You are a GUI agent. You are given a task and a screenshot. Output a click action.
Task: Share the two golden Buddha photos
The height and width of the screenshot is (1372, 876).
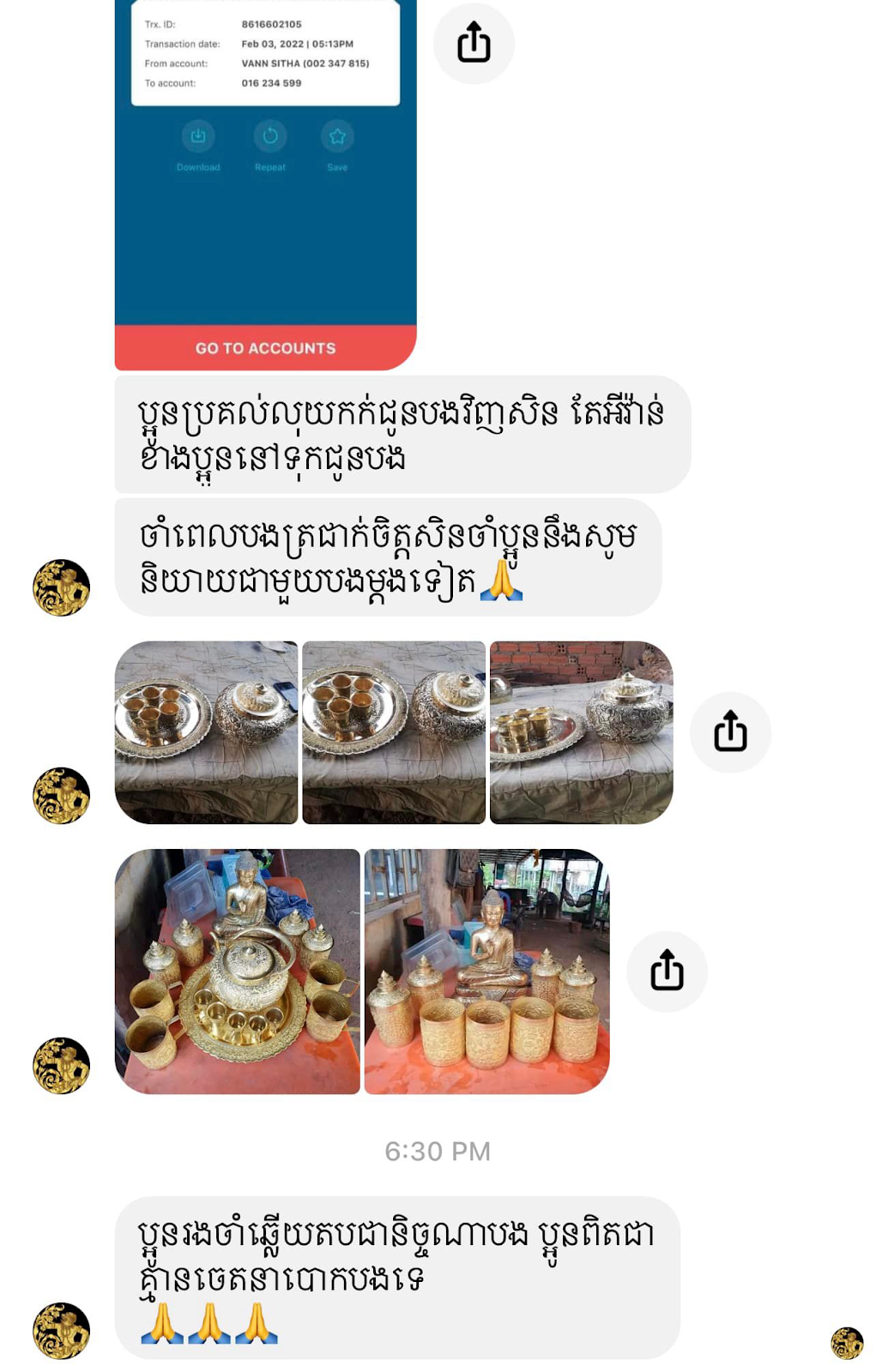[667, 972]
